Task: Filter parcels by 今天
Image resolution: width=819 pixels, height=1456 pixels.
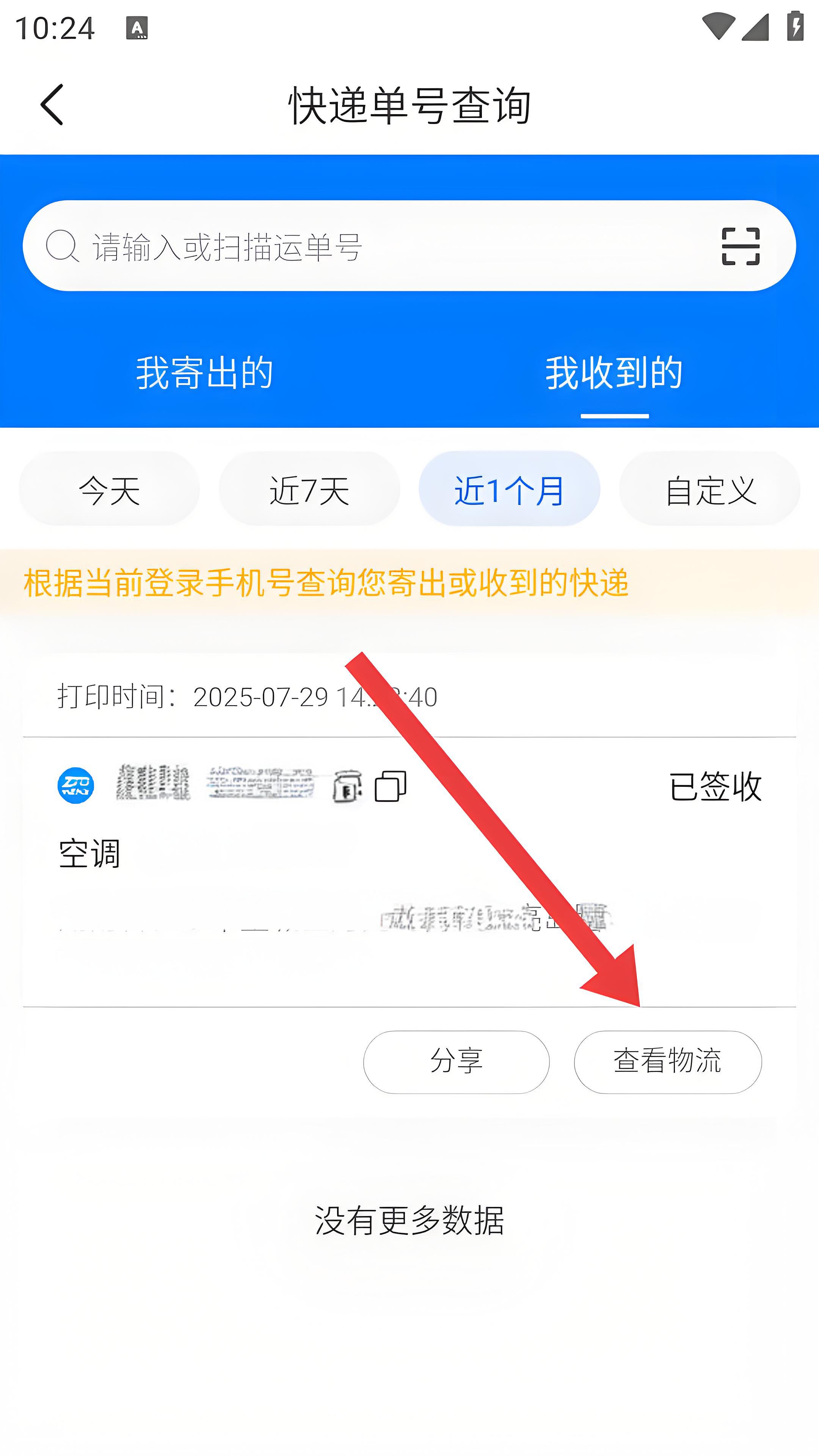Action: [109, 490]
